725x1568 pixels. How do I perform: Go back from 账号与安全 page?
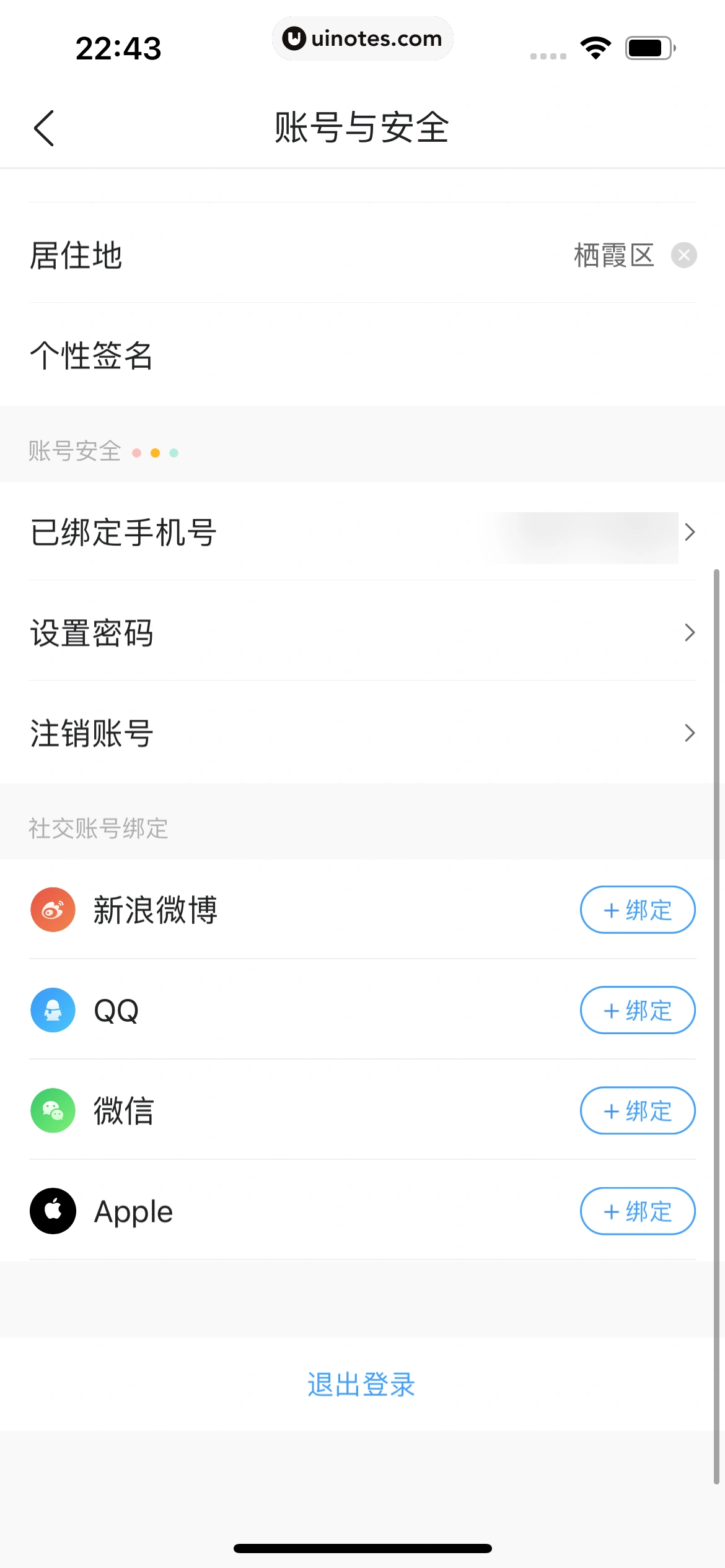pyautogui.click(x=44, y=128)
